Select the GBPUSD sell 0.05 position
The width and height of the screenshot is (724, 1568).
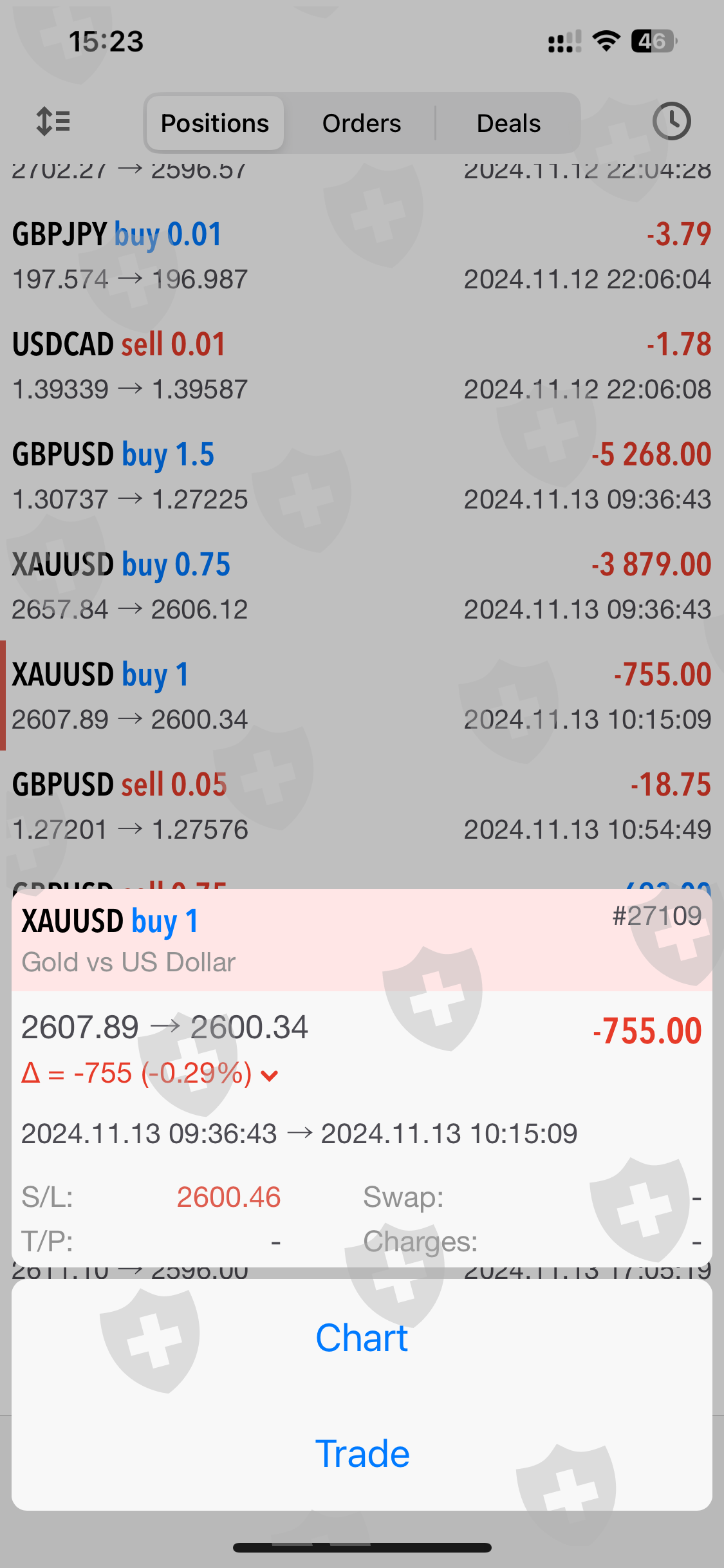(362, 806)
